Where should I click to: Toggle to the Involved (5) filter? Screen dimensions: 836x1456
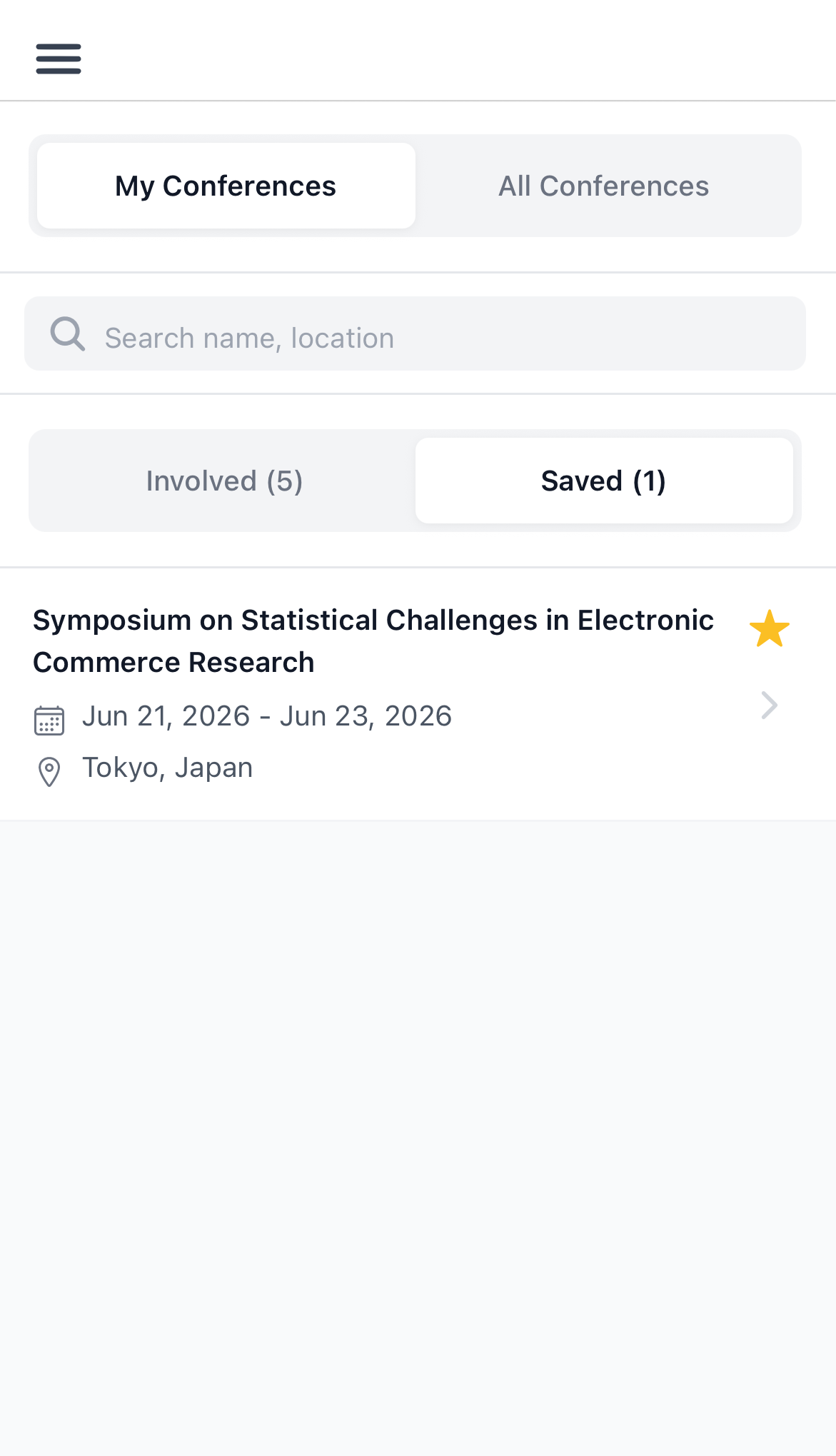click(223, 481)
